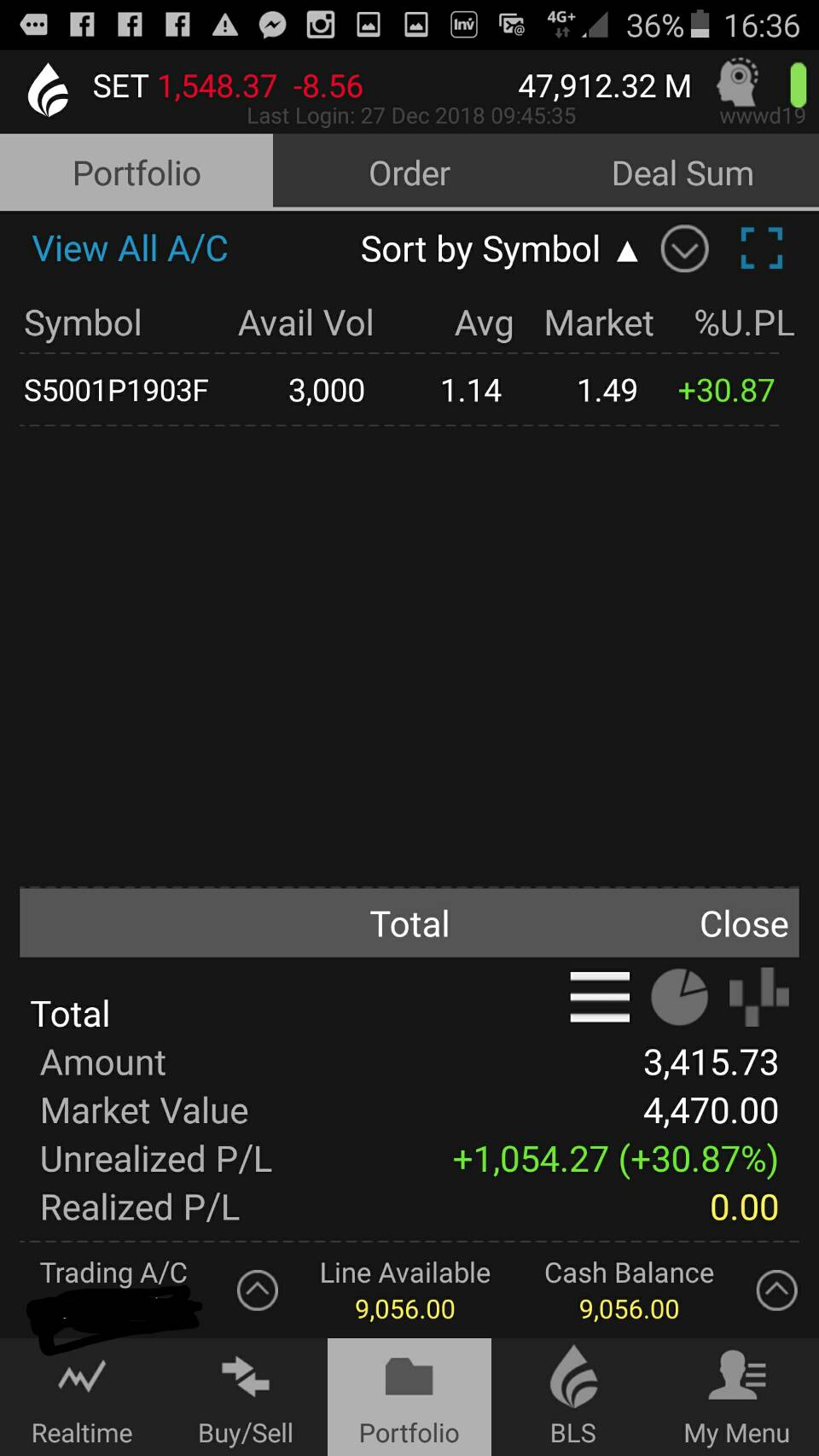Open the circled down-arrow dropdown

point(684,249)
